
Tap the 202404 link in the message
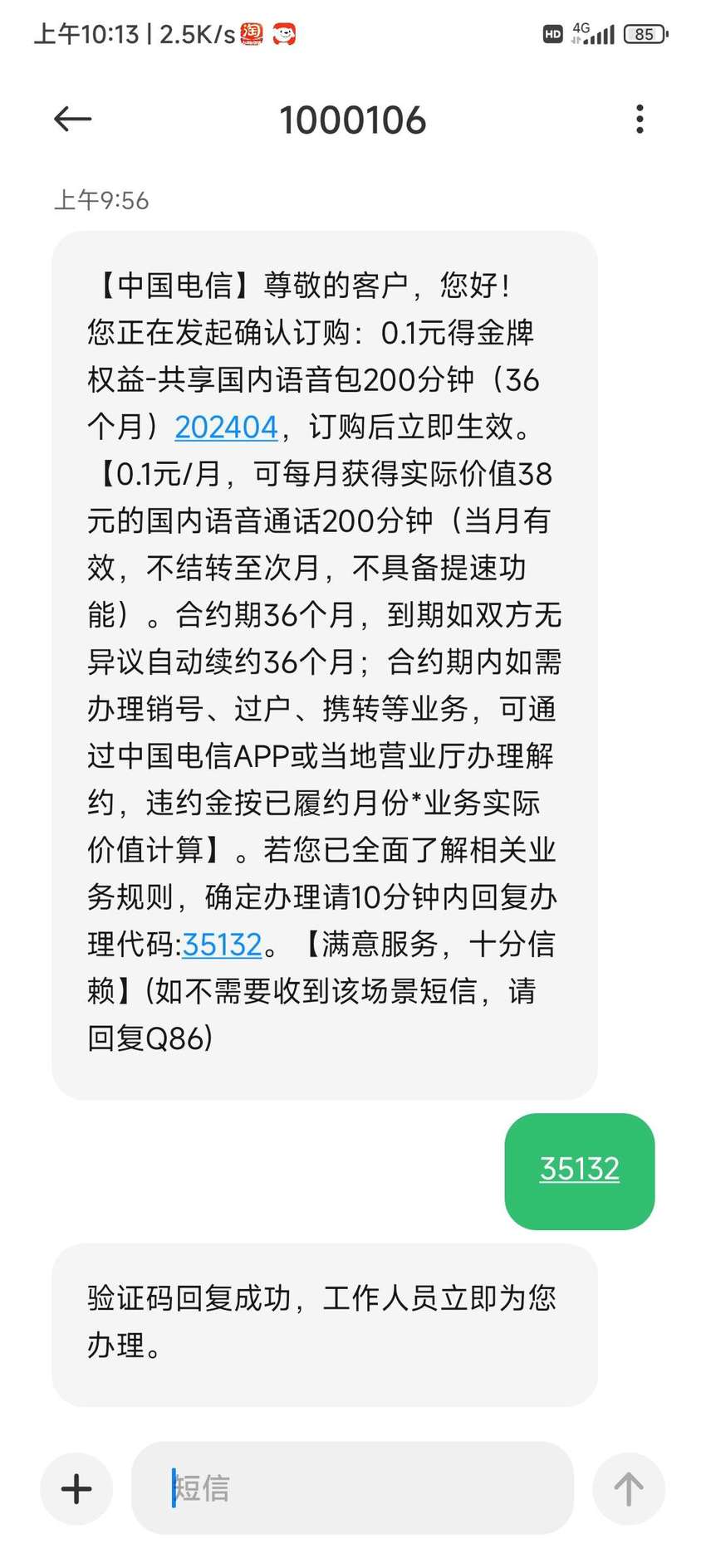pyautogui.click(x=226, y=427)
